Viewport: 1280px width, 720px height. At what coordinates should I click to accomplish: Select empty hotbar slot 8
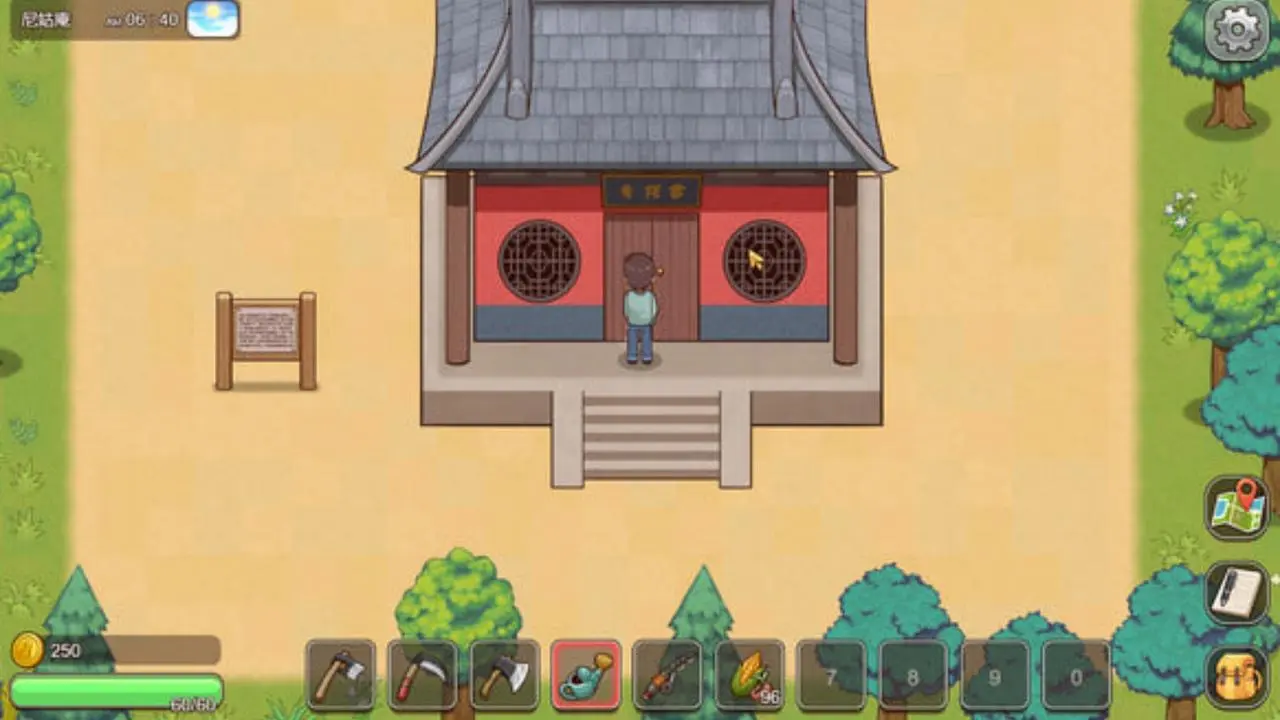(913, 675)
